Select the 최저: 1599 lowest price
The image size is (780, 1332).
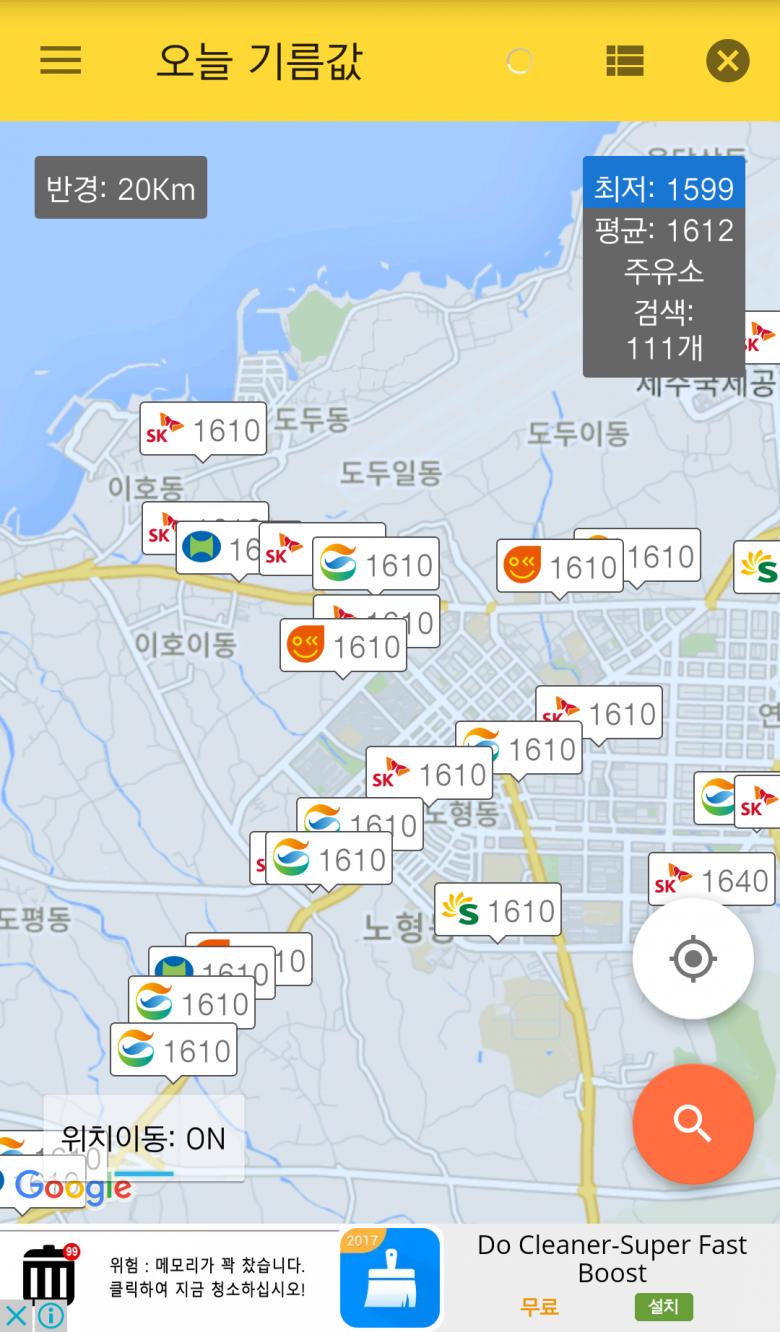pyautogui.click(x=664, y=188)
